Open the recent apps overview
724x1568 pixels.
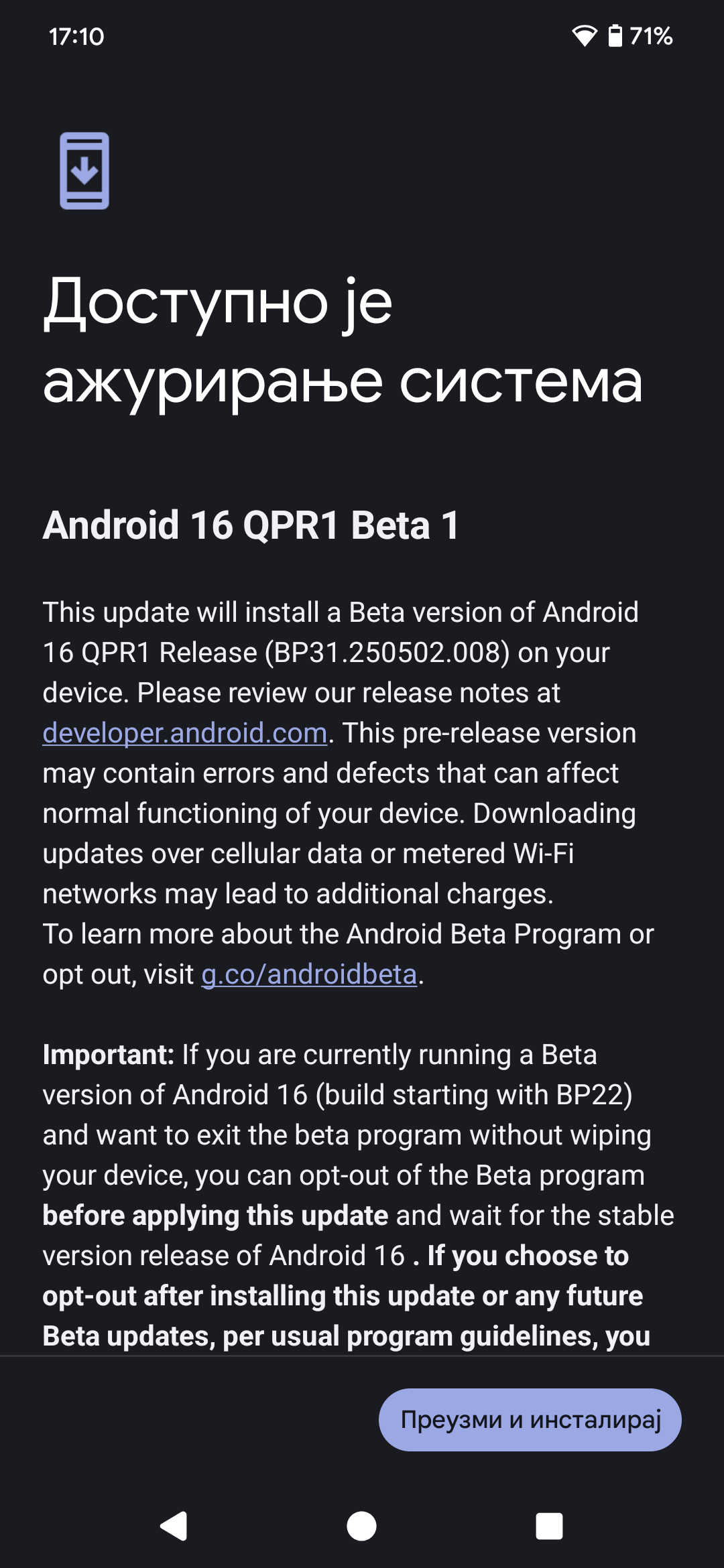(549, 1526)
